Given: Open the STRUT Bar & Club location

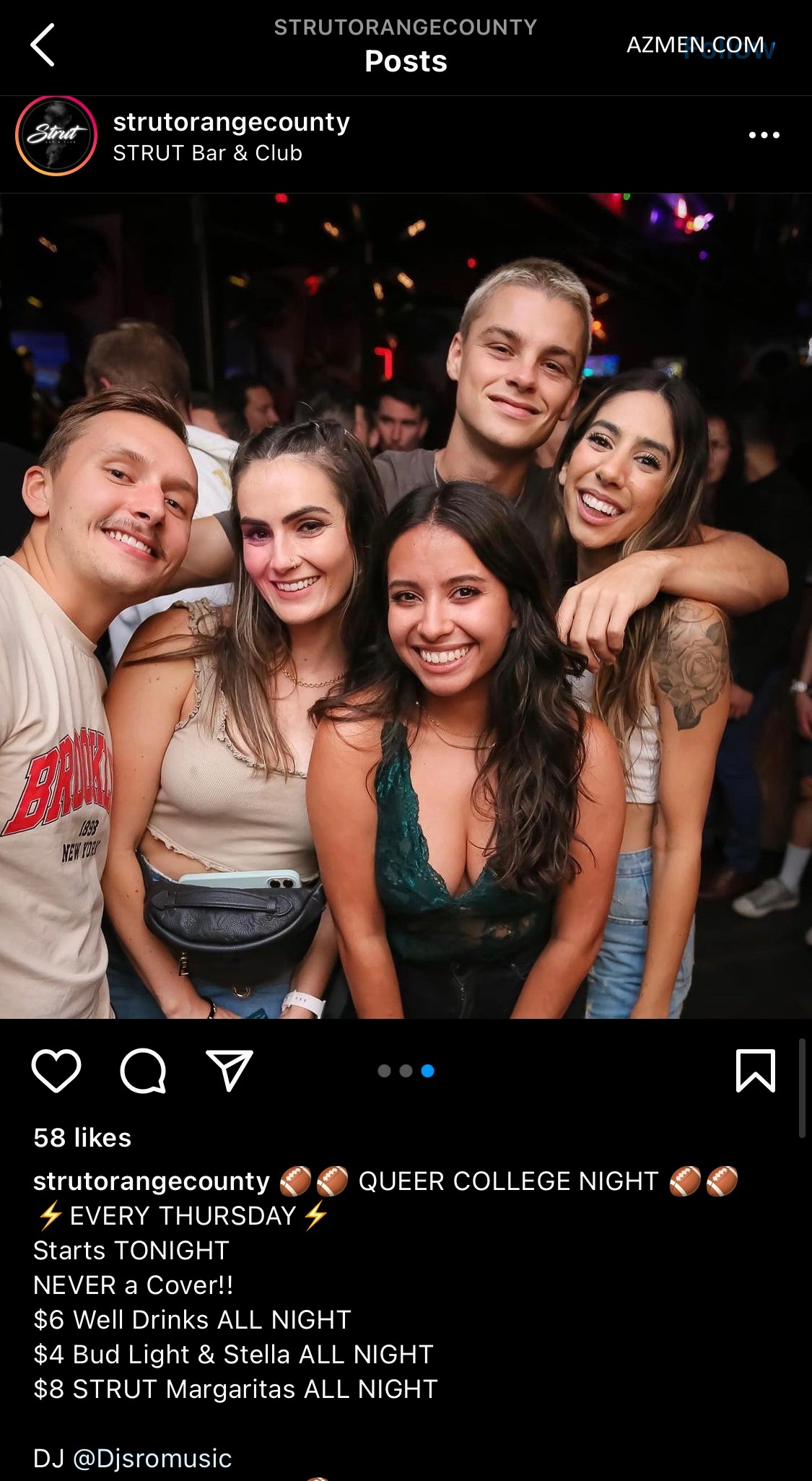Looking at the screenshot, I should [207, 153].
